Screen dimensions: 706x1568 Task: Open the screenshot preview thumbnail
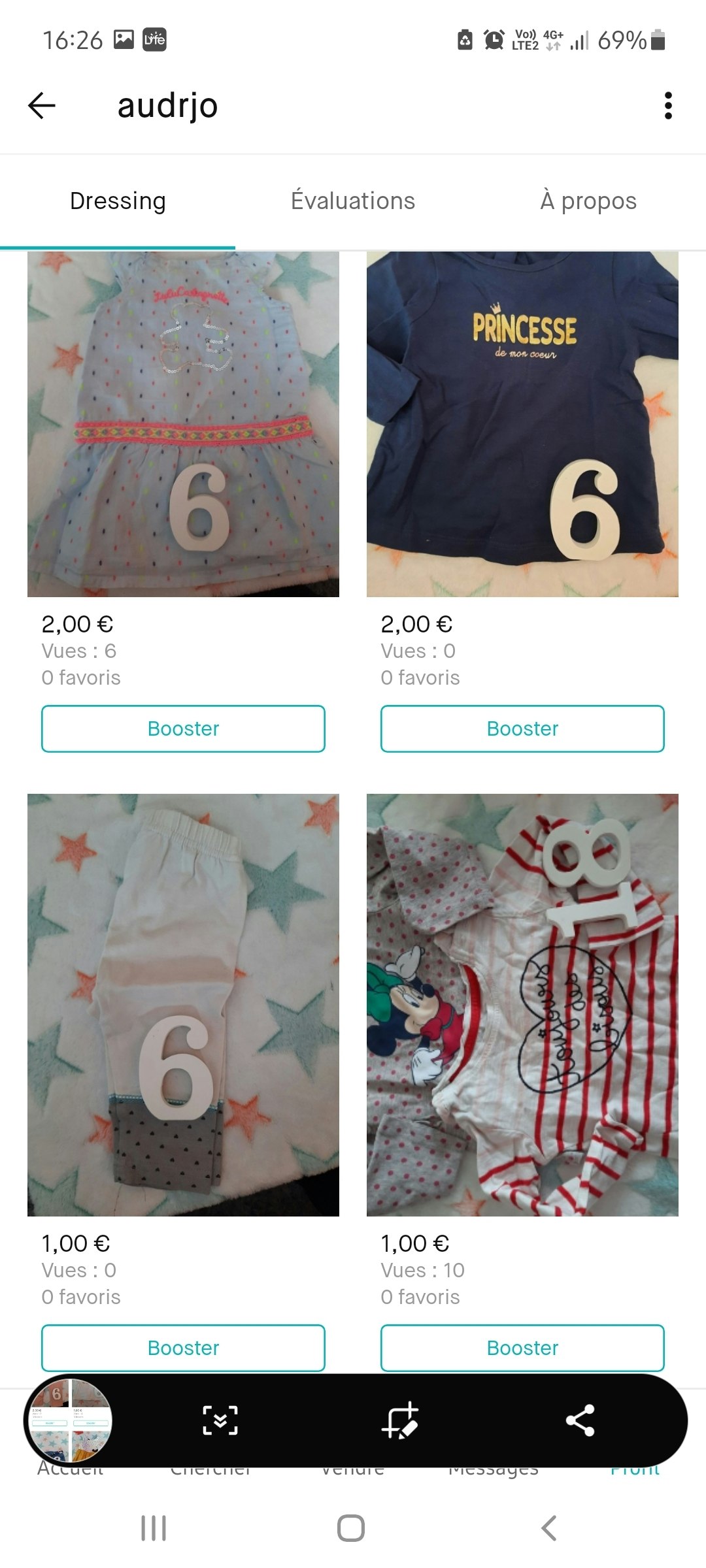click(69, 1420)
